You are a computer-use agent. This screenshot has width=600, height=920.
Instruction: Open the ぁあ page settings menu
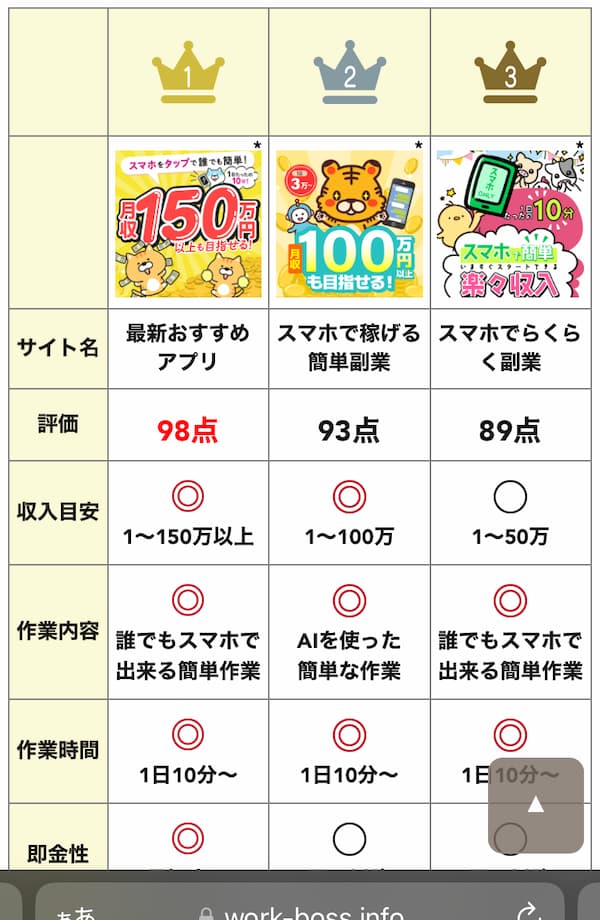[77, 912]
